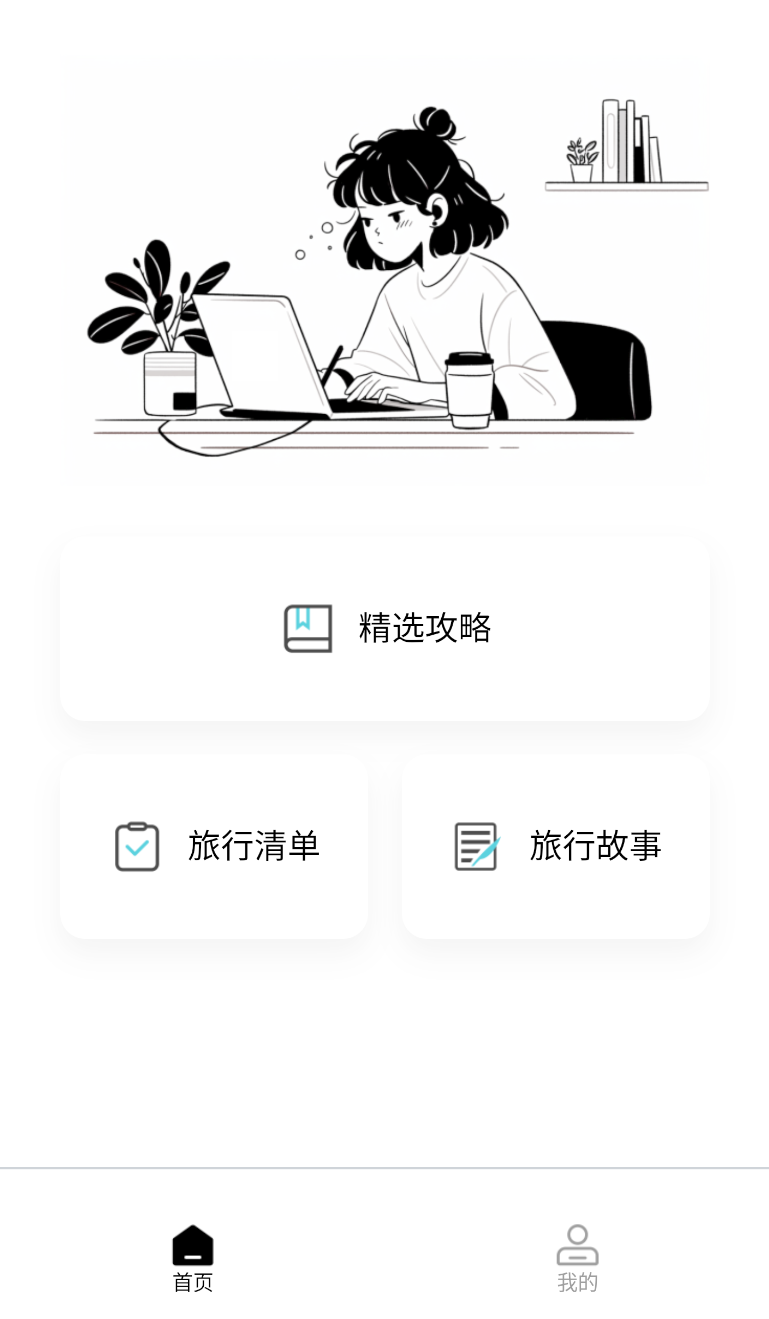
Task: Switch to the 我的 tab
Action: coord(577,1258)
